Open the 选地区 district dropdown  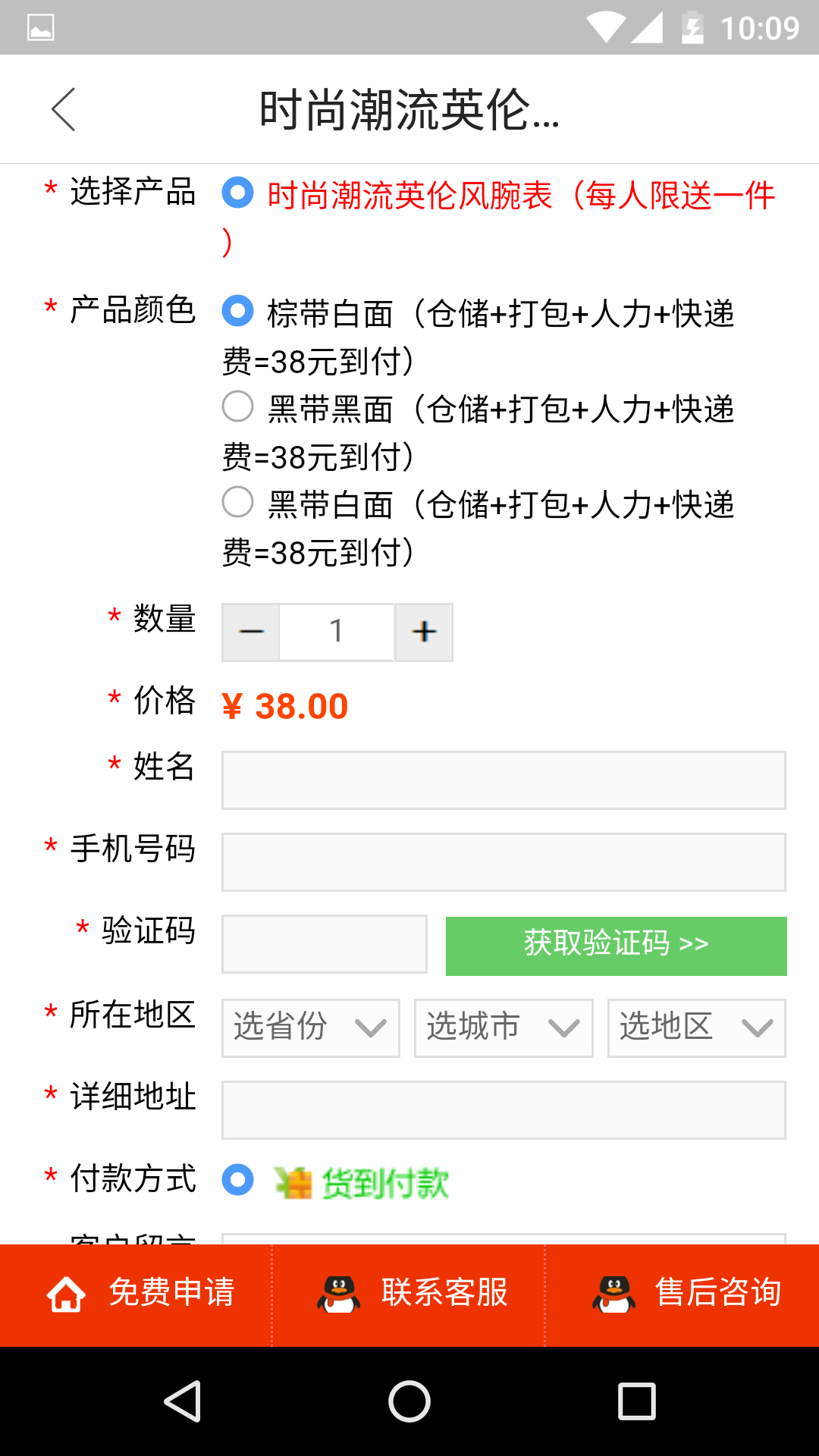click(696, 1028)
